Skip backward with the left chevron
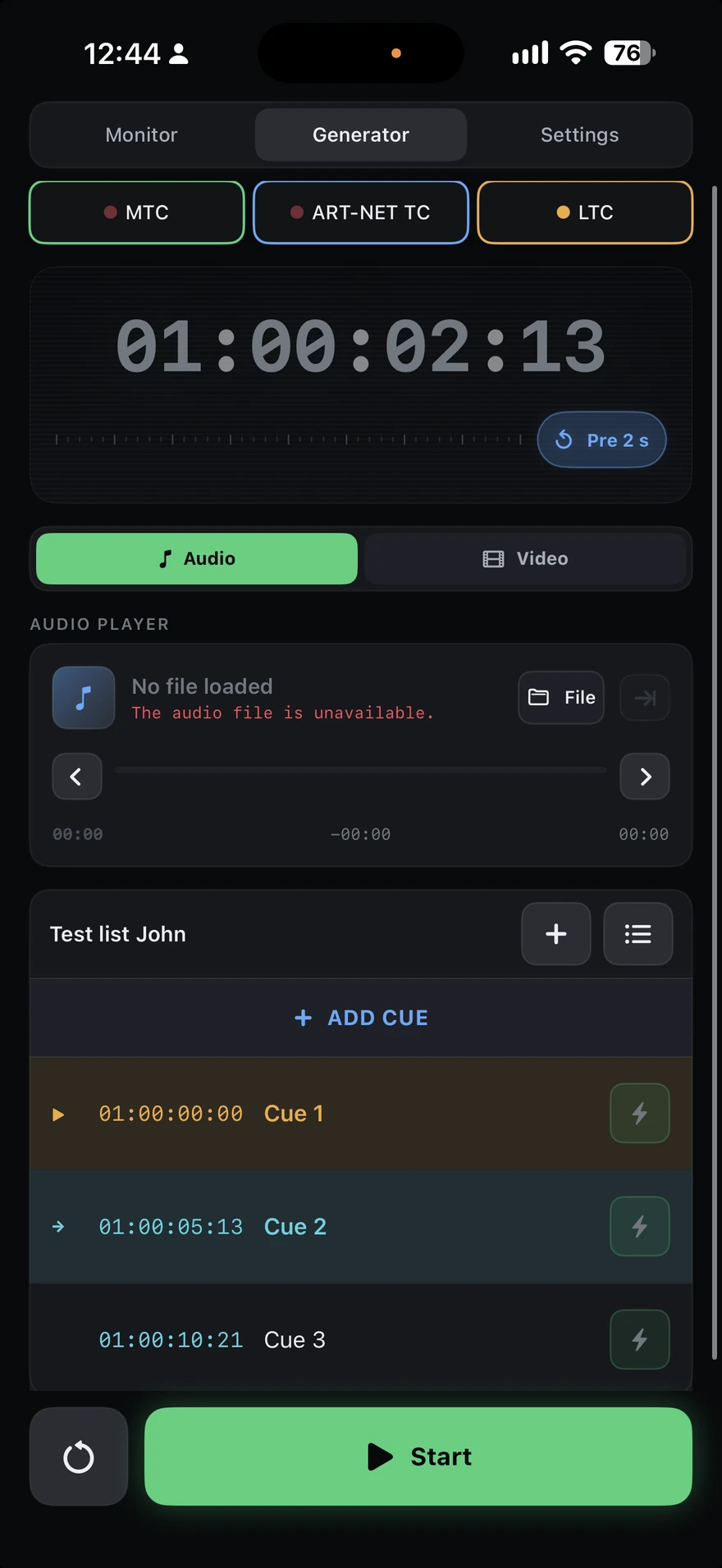 coord(77,776)
